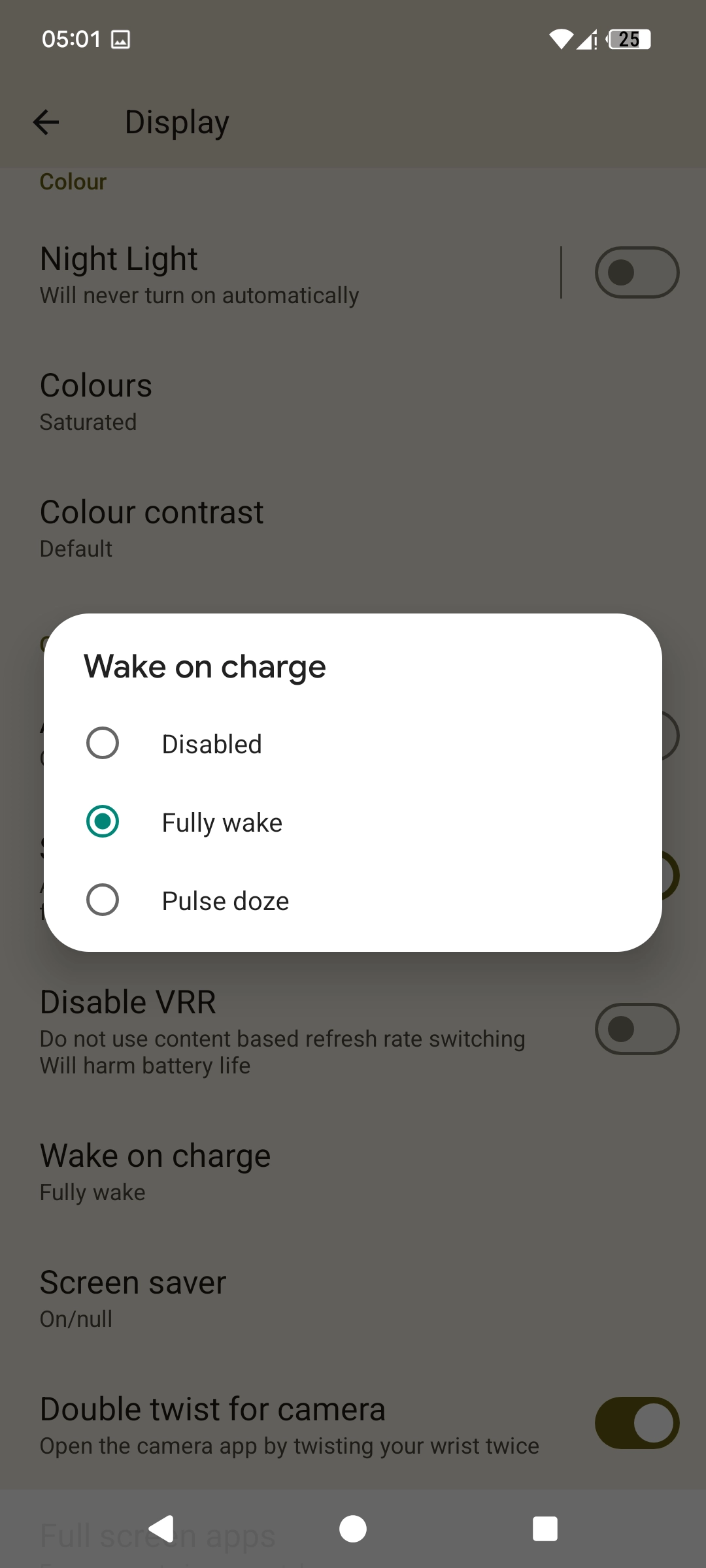The image size is (706, 1568).
Task: Tap the system home button
Action: point(353,1529)
